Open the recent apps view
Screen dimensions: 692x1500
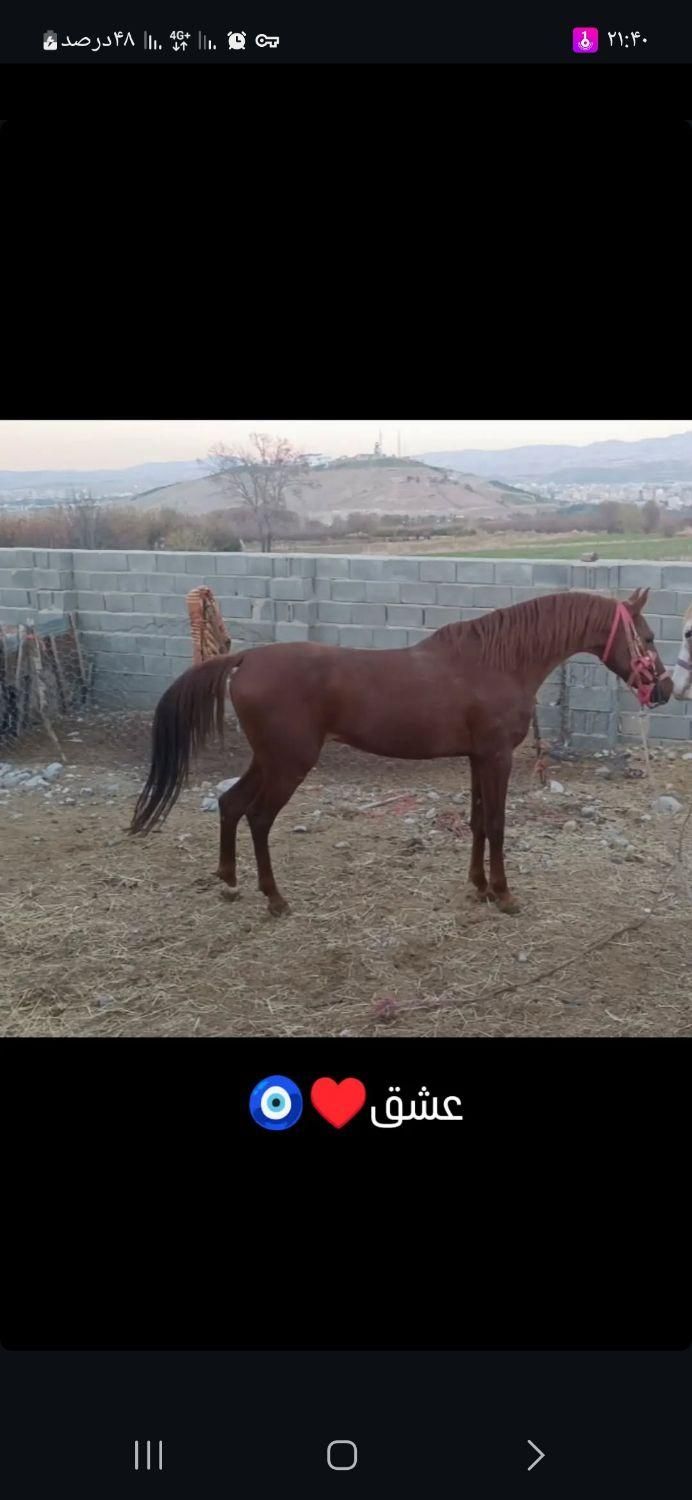tap(148, 1455)
